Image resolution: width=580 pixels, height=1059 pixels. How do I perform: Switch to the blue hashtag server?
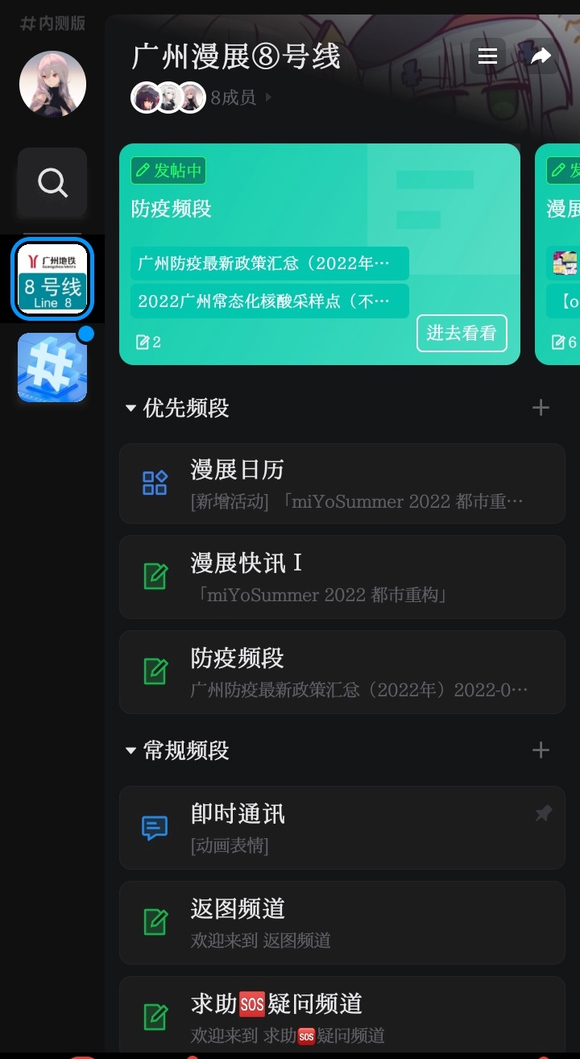(52, 367)
